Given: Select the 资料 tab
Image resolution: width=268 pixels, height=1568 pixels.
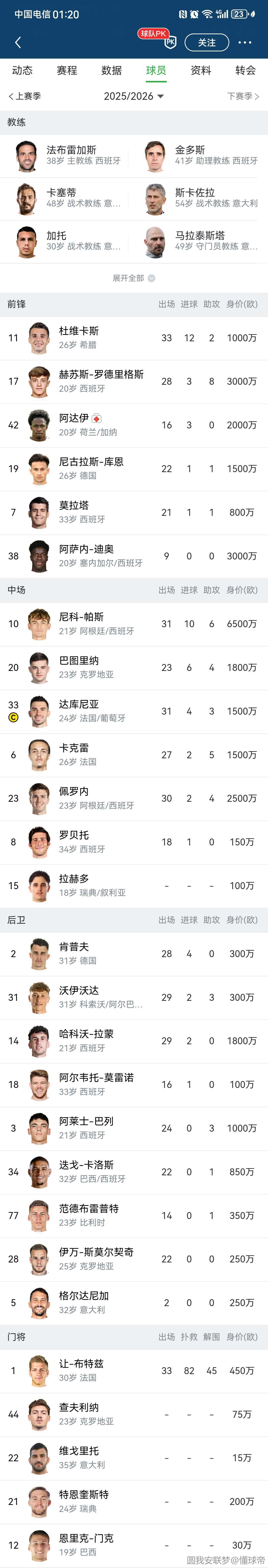Looking at the screenshot, I should (201, 70).
